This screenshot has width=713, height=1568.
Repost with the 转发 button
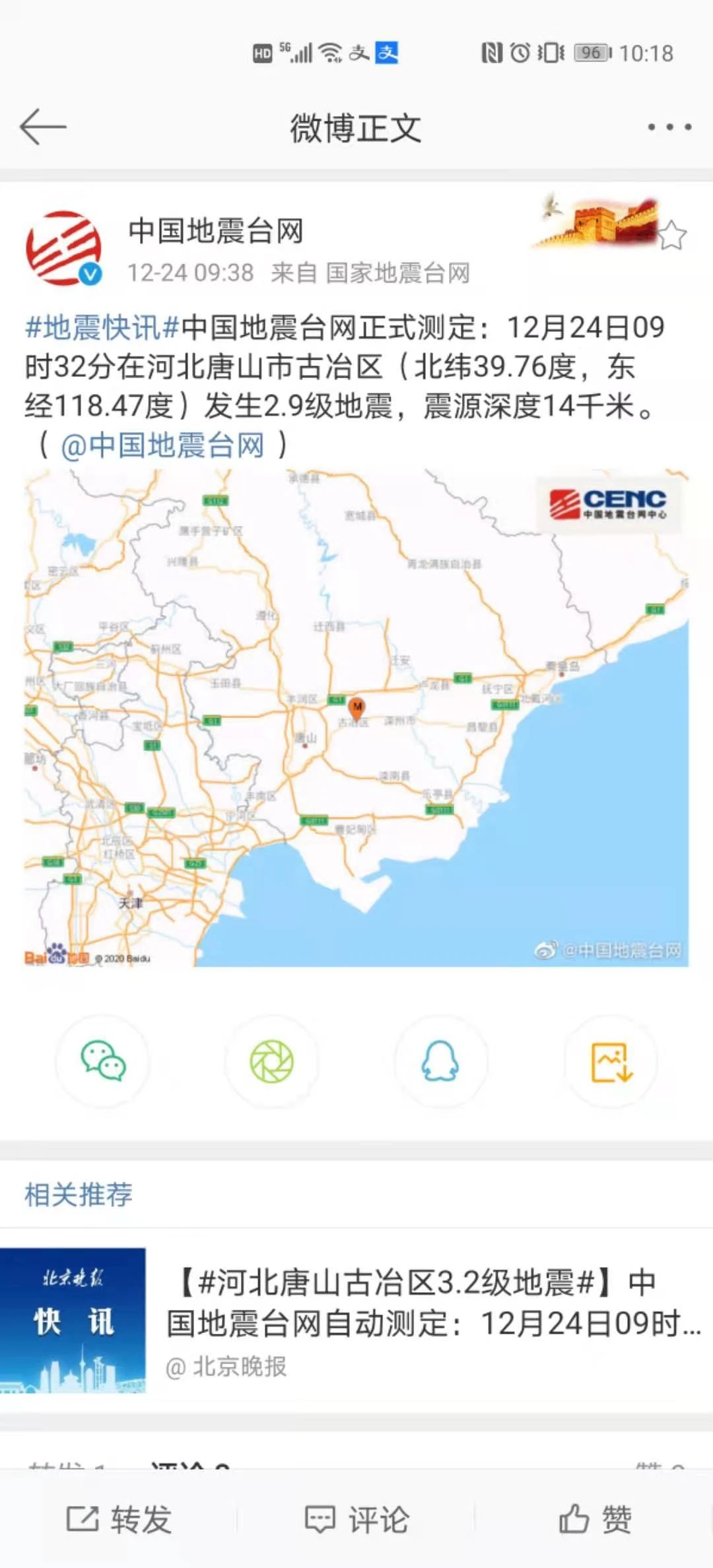pos(119,1519)
